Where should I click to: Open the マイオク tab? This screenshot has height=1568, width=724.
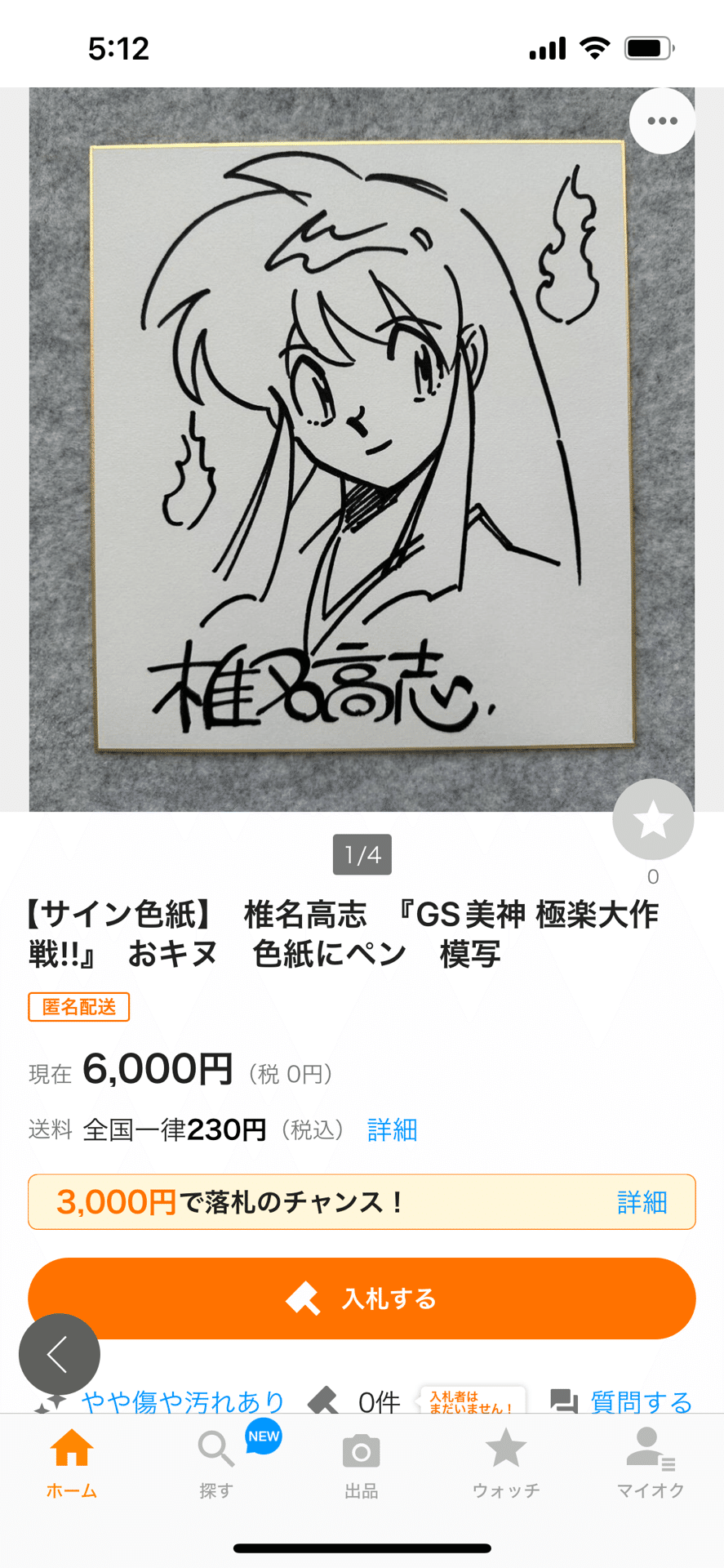pyautogui.click(x=651, y=1464)
